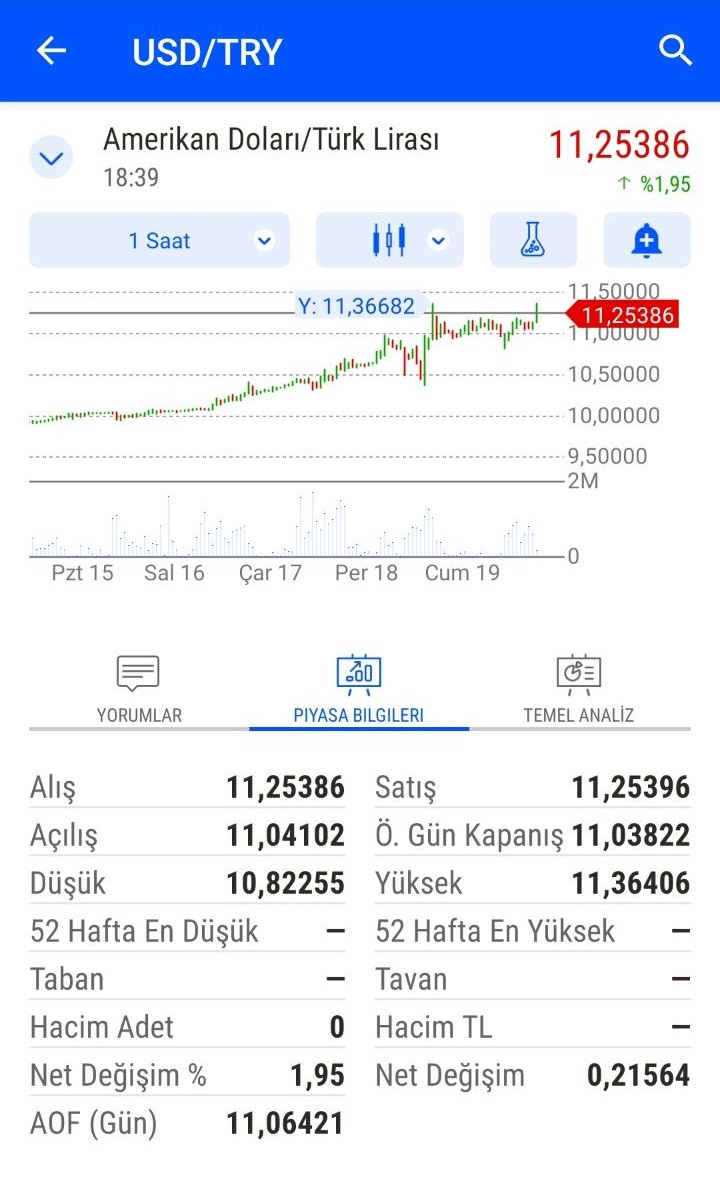Tap the red 11,25386 price label on chart
The width and height of the screenshot is (720, 1194).
tap(626, 313)
